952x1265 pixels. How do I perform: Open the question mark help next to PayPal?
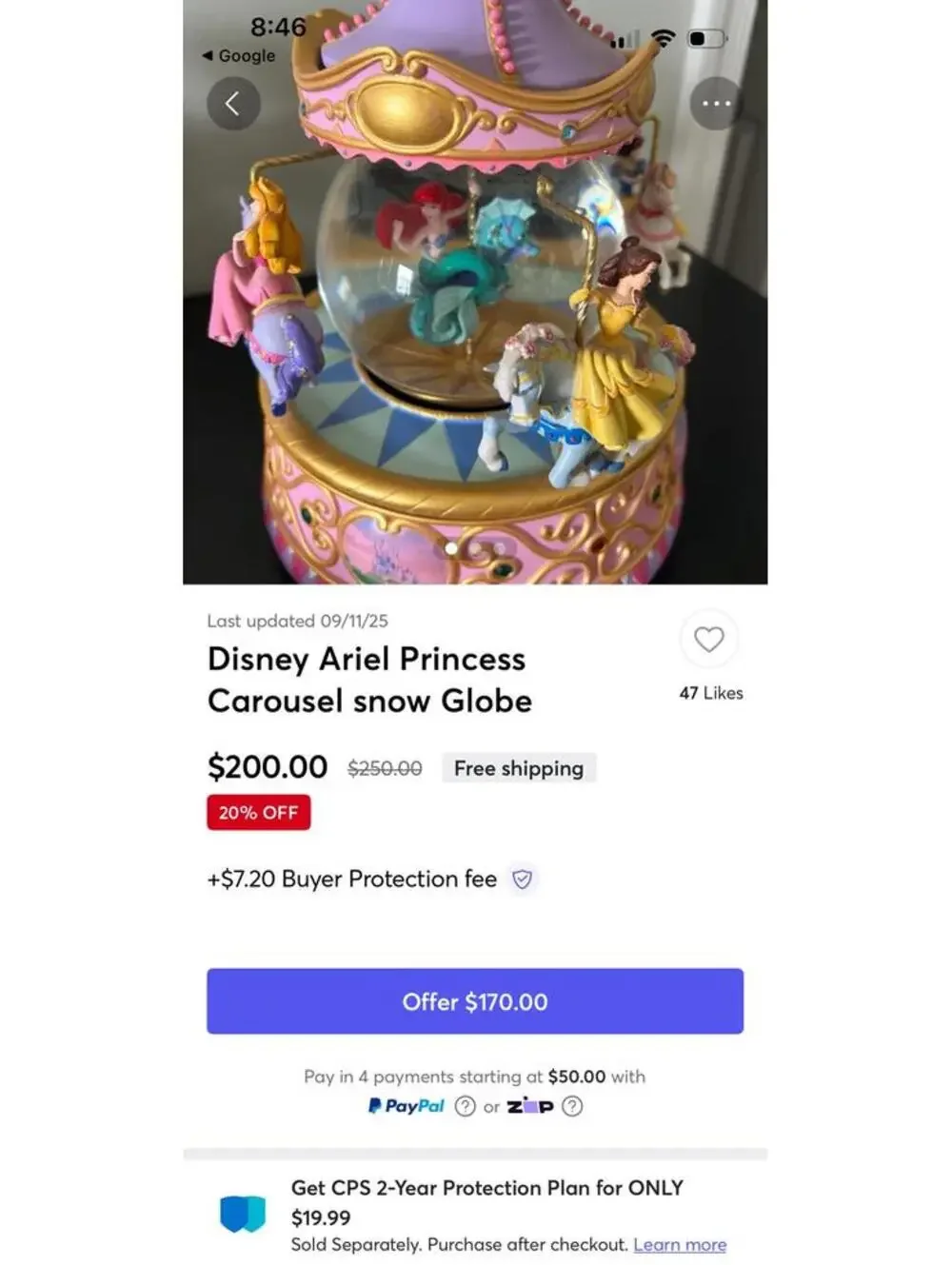[465, 1106]
